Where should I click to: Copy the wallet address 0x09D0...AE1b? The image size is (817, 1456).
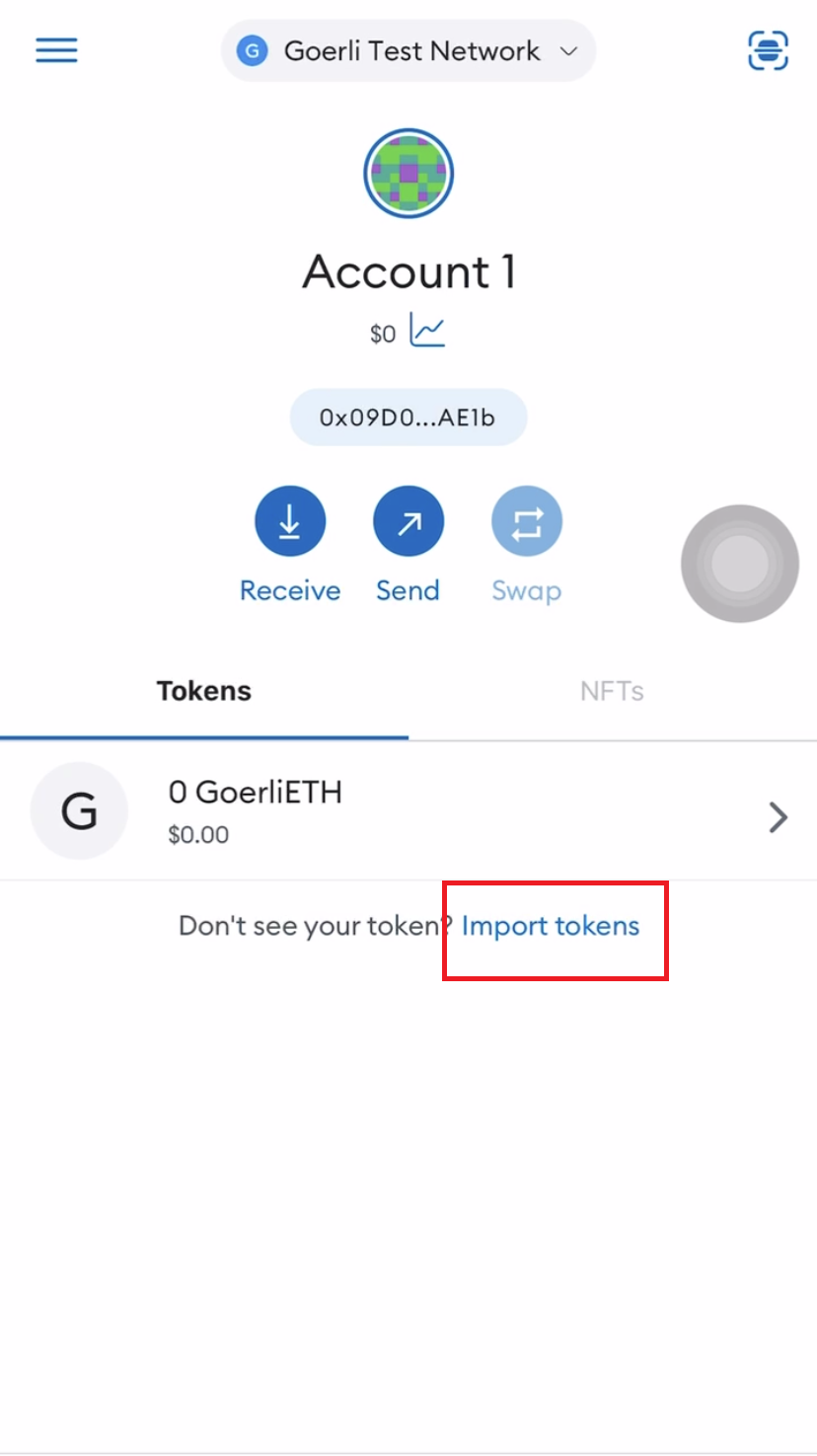pos(408,418)
